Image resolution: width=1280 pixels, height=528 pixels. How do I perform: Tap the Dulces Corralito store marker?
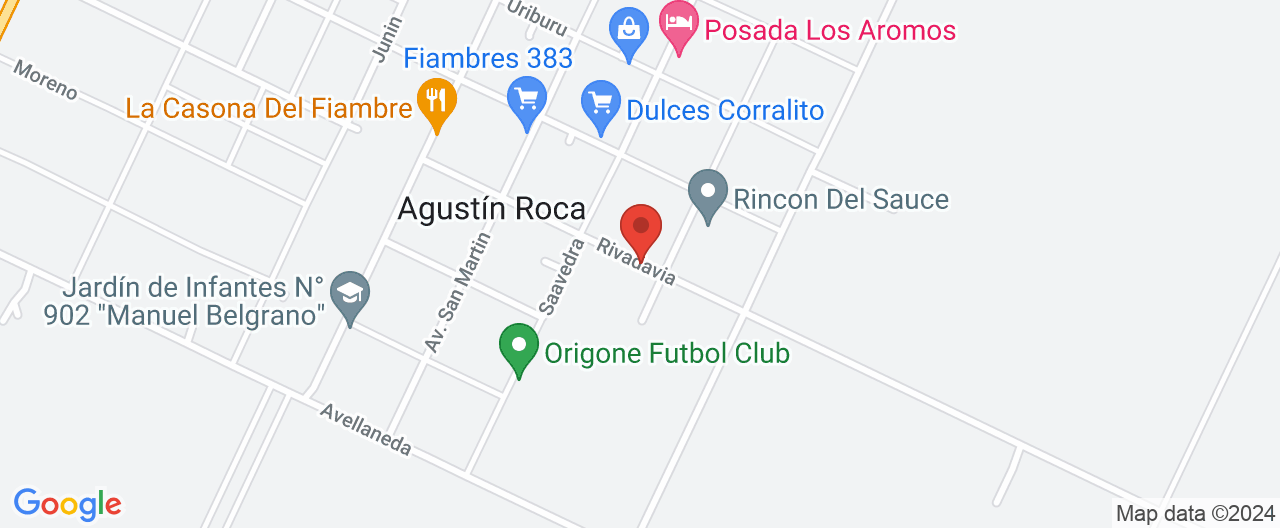600,105
